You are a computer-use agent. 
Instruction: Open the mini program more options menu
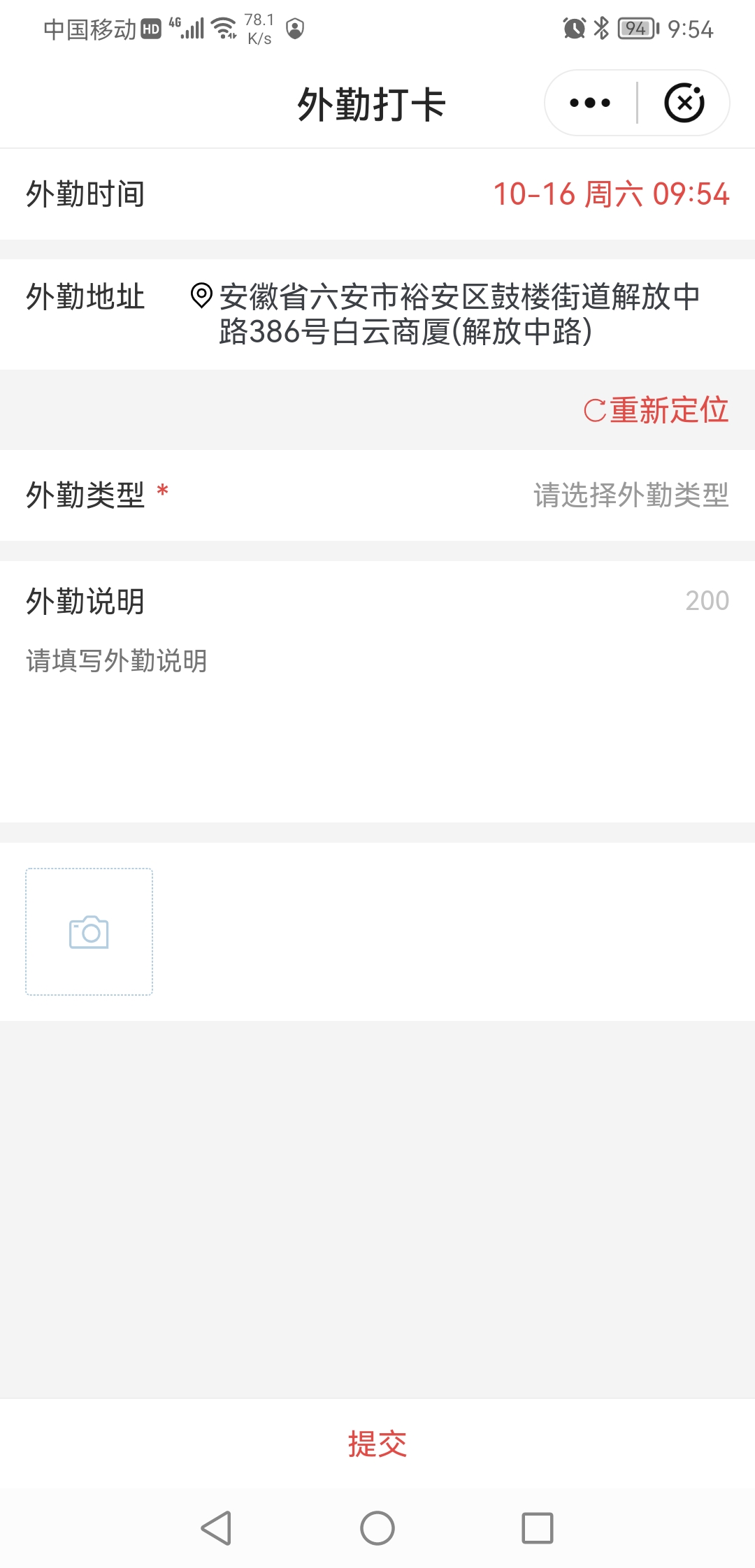590,103
